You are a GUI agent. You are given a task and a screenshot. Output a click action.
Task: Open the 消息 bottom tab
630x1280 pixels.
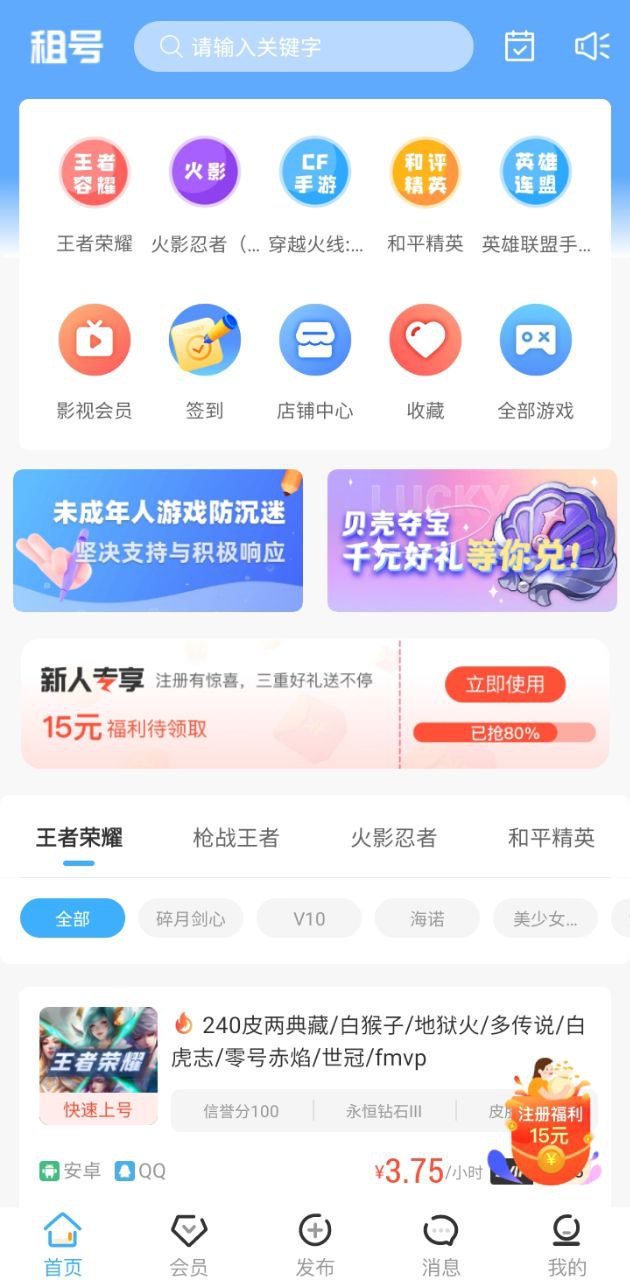(441, 1245)
